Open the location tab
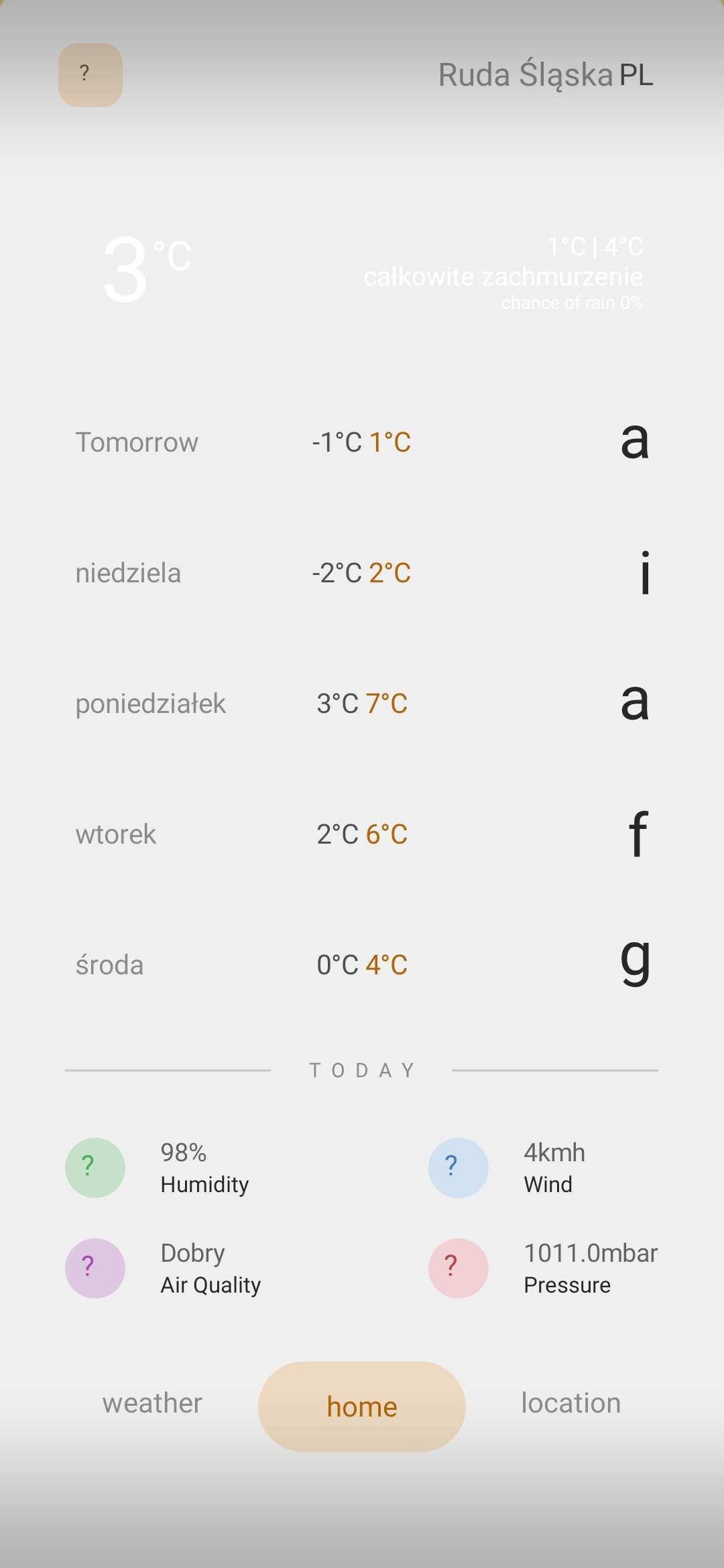724x1568 pixels. [x=571, y=1403]
